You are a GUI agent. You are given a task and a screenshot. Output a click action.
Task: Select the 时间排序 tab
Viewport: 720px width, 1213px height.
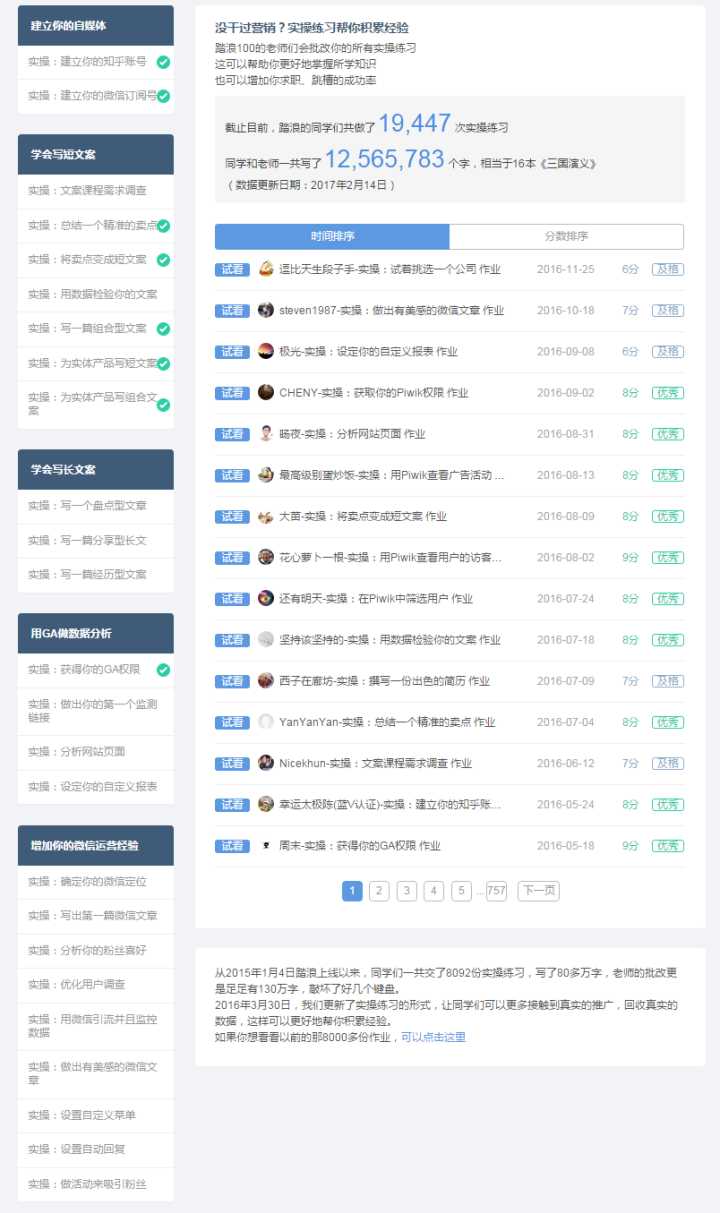point(332,237)
